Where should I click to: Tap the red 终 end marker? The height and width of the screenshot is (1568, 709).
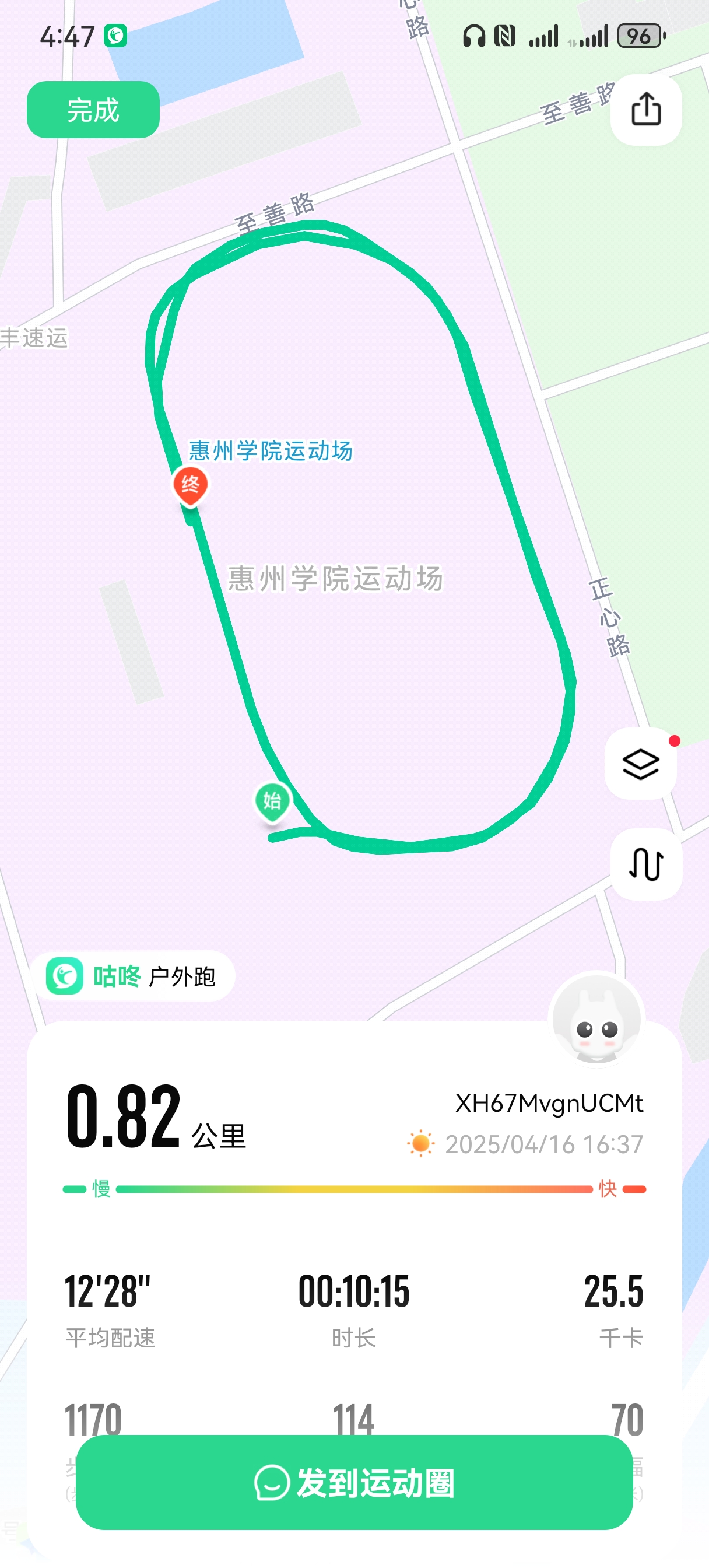pos(191,485)
